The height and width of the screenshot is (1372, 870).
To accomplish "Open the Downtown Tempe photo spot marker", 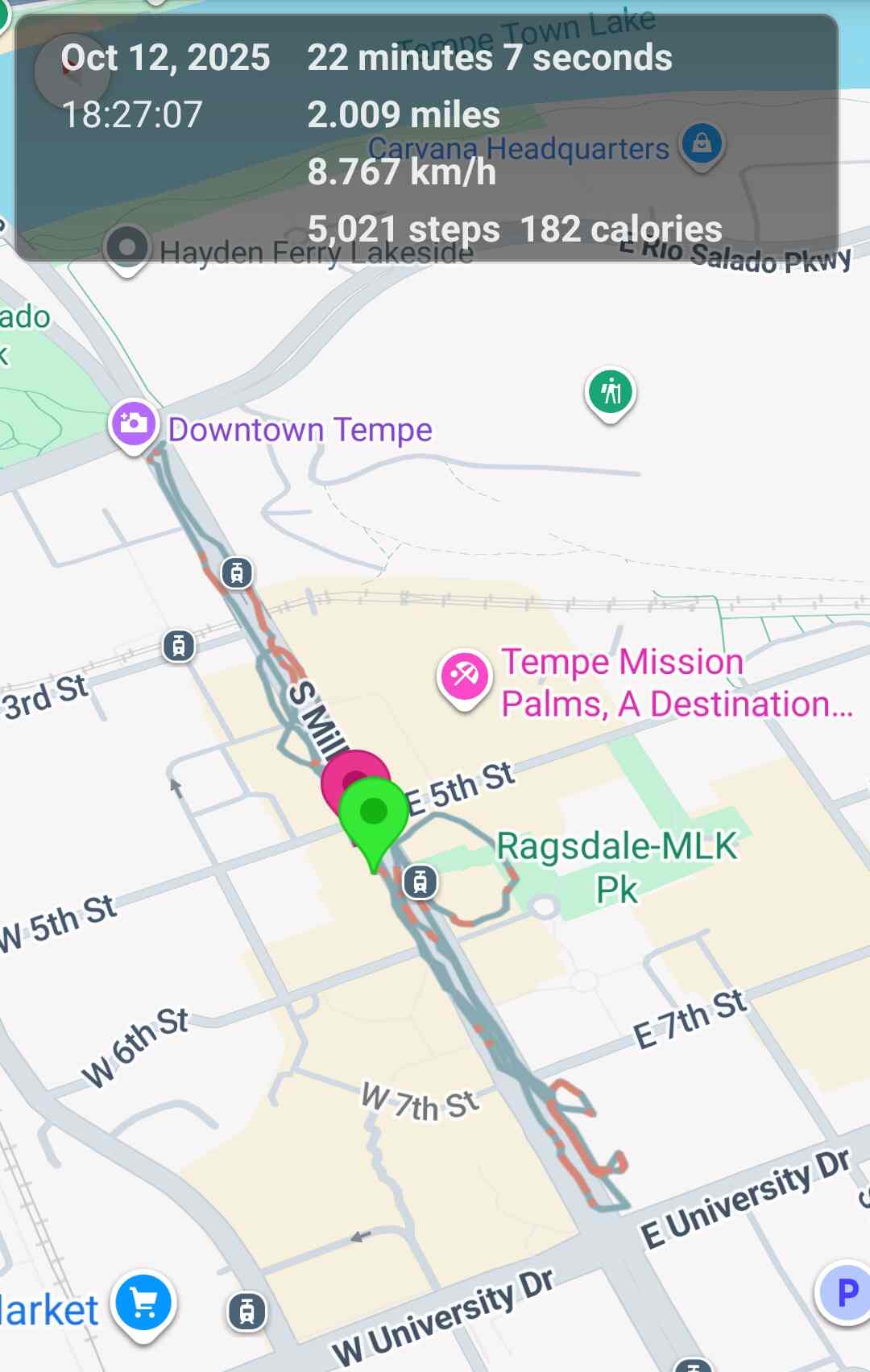I will pos(134,421).
